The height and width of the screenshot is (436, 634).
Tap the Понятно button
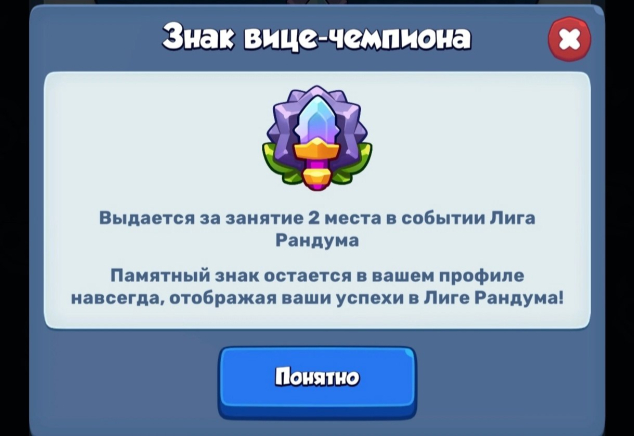tap(316, 378)
